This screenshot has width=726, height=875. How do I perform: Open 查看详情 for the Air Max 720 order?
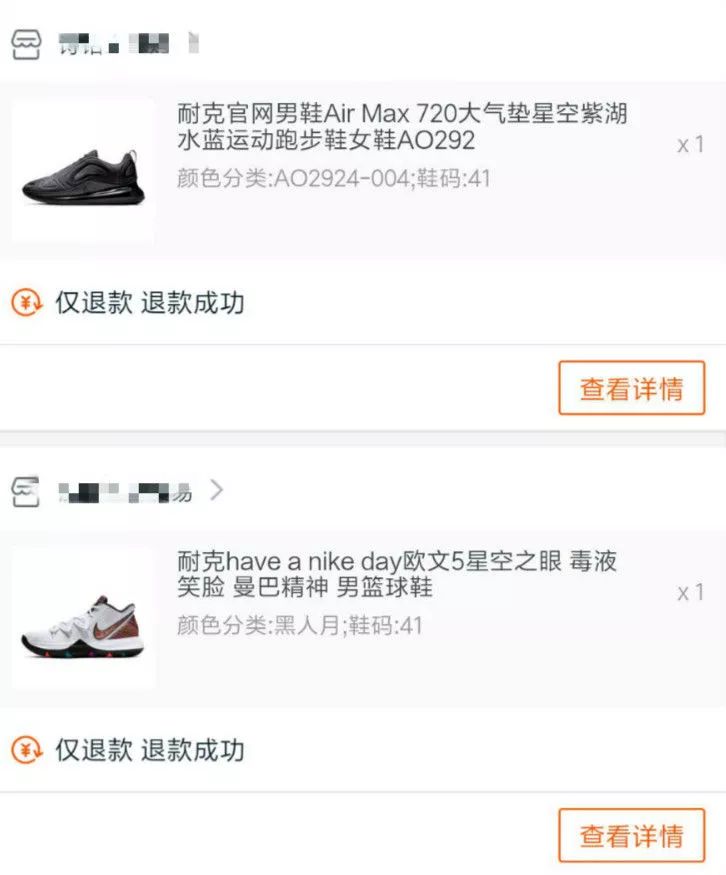(630, 386)
